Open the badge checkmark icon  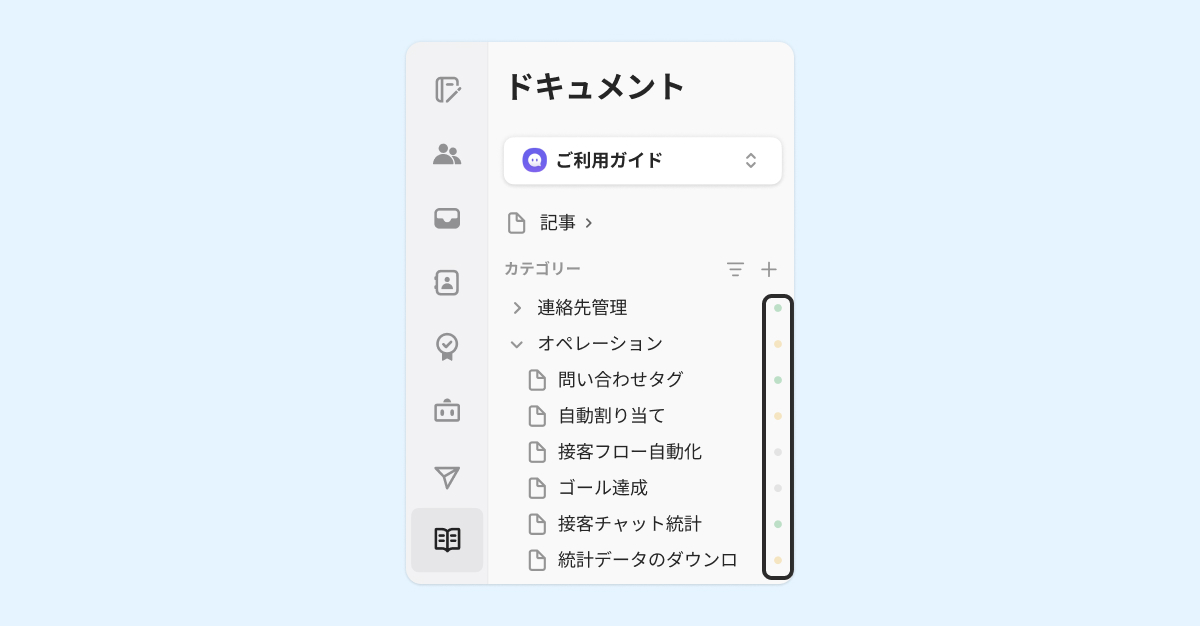tap(447, 347)
